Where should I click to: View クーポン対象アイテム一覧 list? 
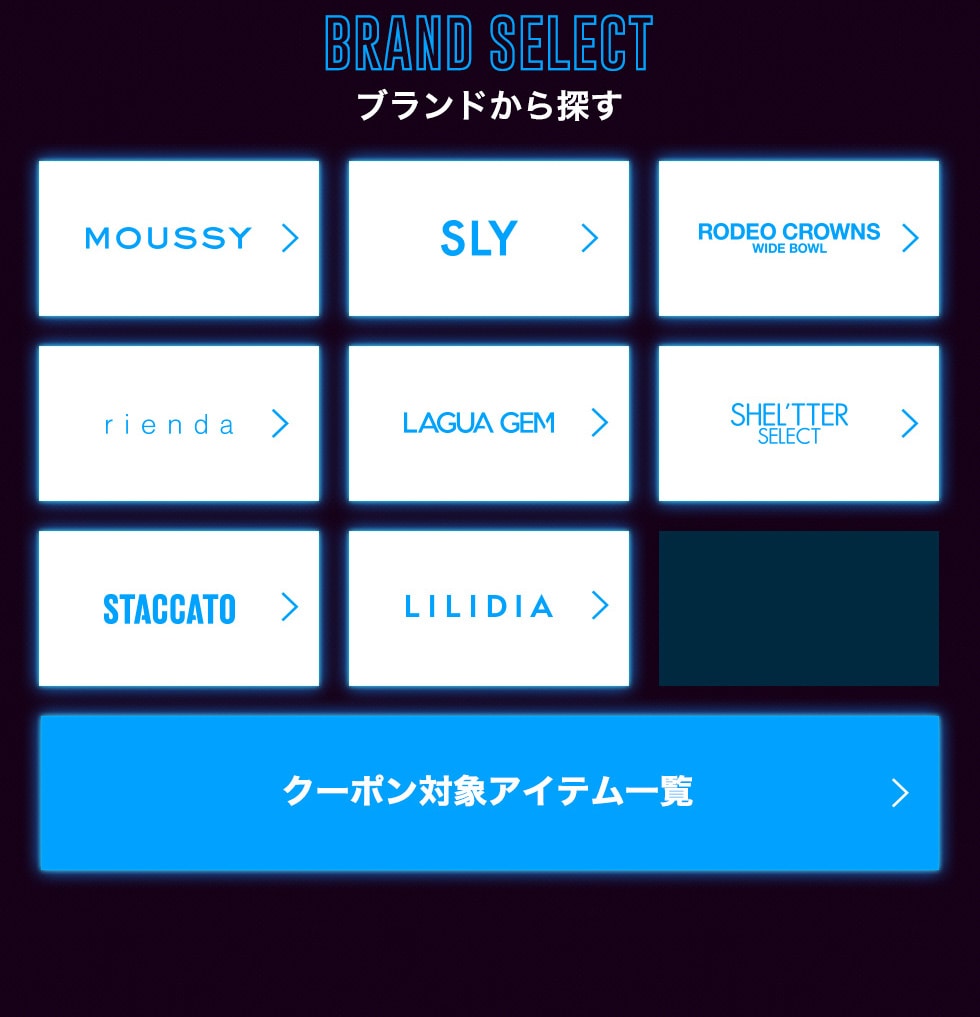pos(489,792)
